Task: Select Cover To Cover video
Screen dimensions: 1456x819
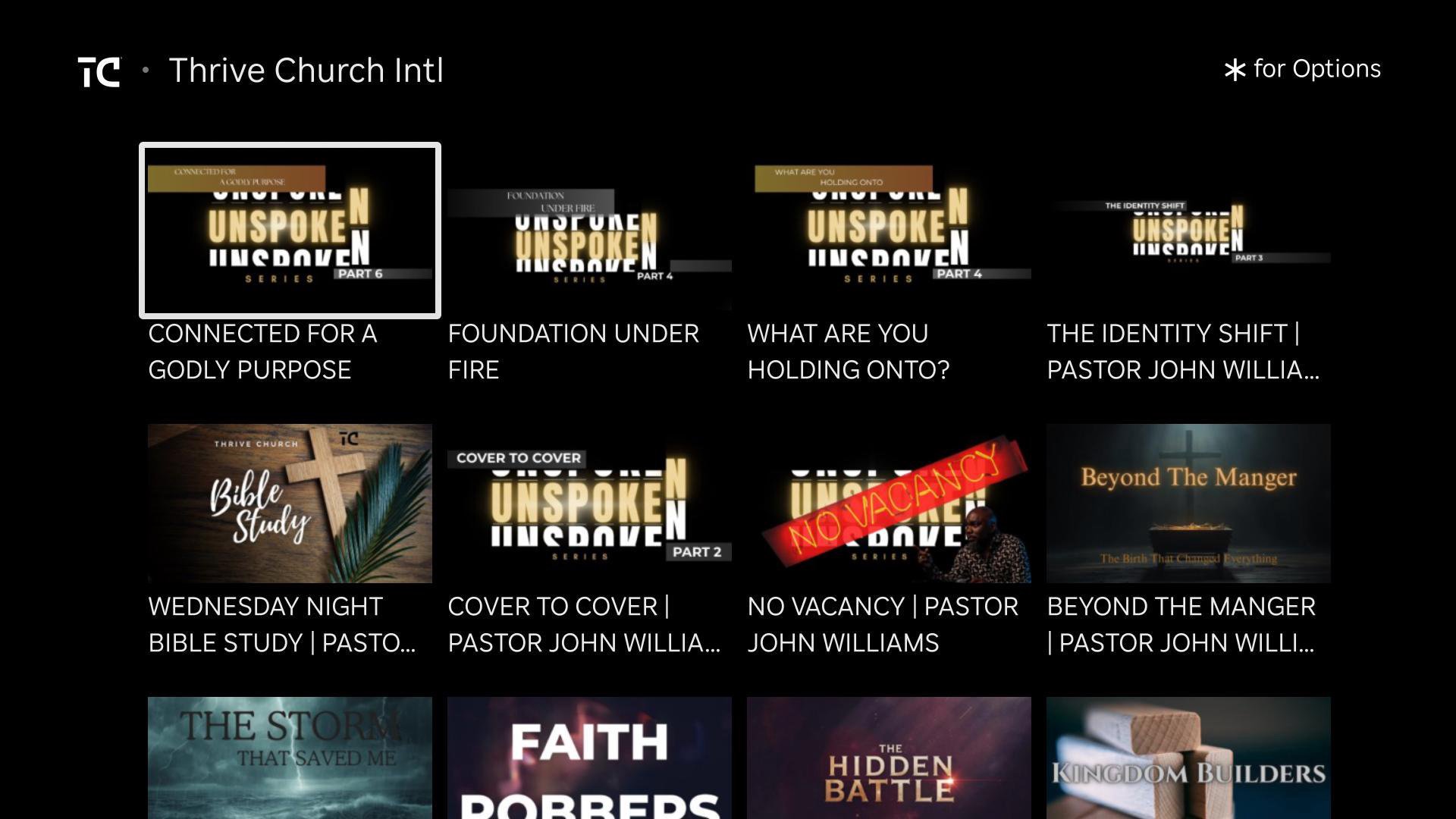Action: pos(589,504)
